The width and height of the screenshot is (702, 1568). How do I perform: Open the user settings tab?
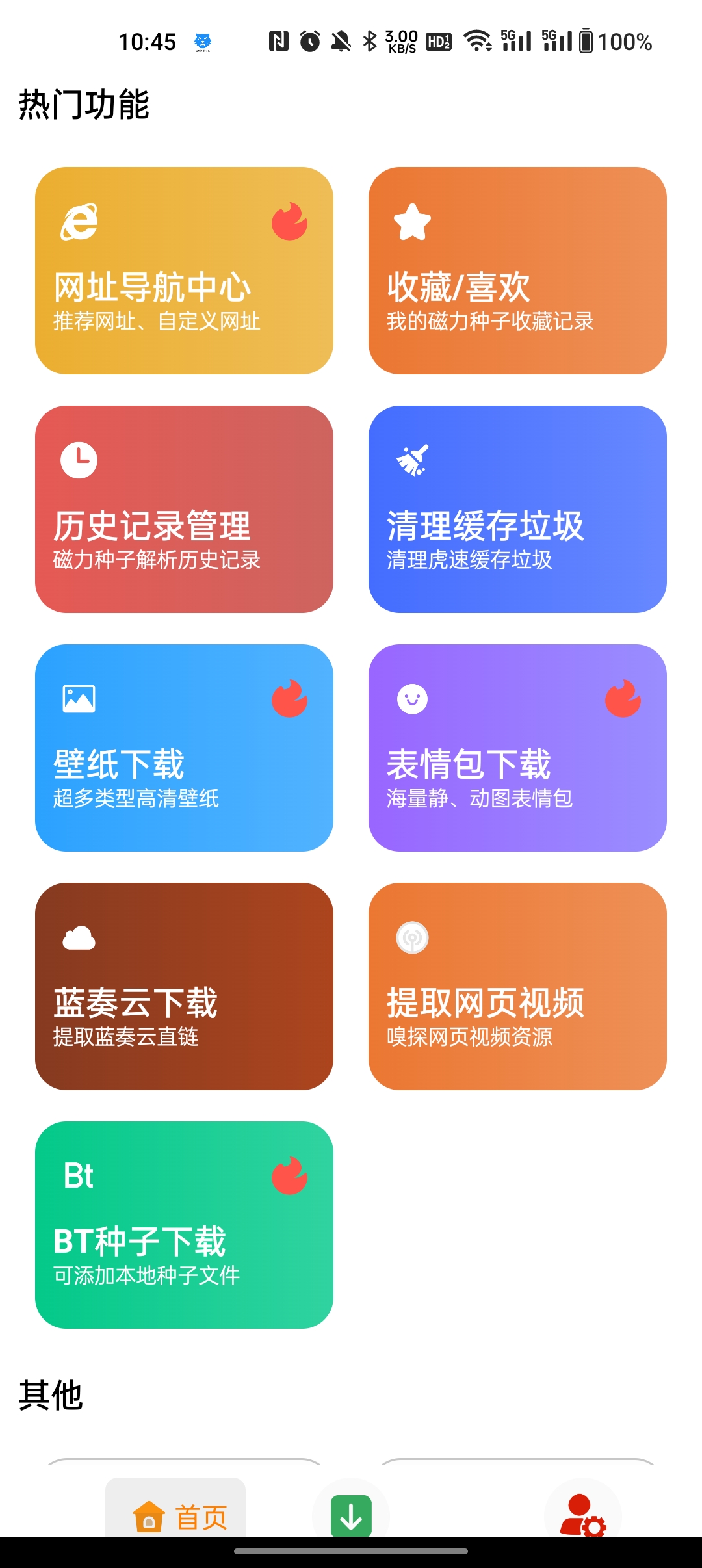(583, 1509)
